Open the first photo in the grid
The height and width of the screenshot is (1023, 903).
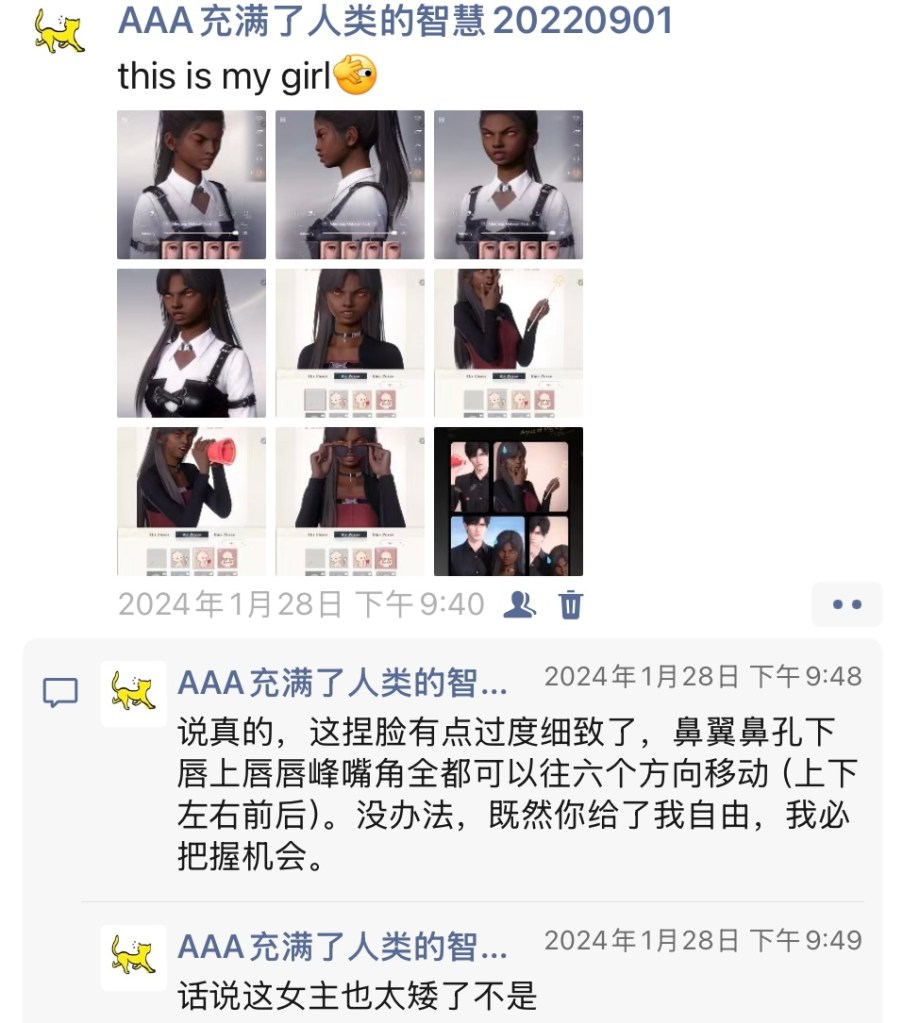pos(191,185)
